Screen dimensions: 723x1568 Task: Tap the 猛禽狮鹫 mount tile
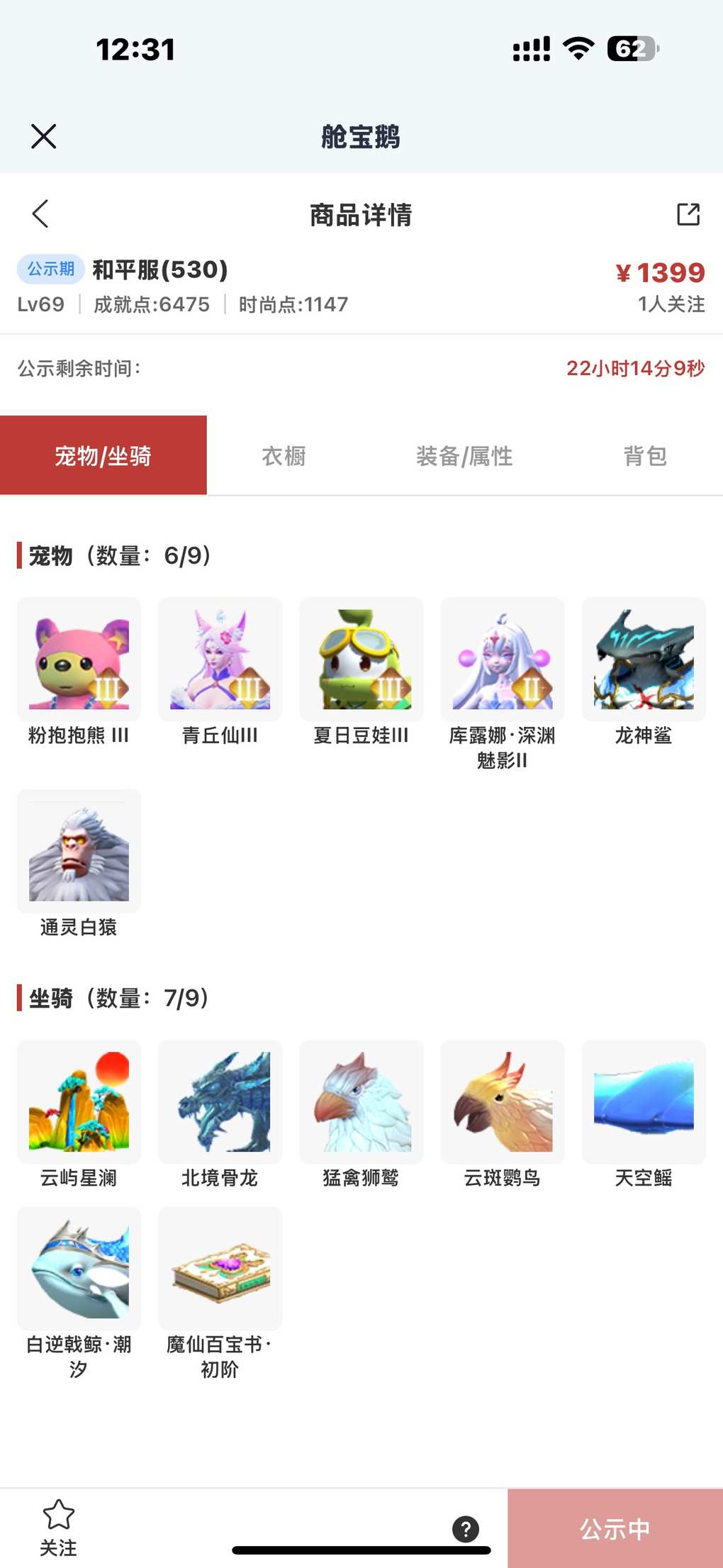361,1102
